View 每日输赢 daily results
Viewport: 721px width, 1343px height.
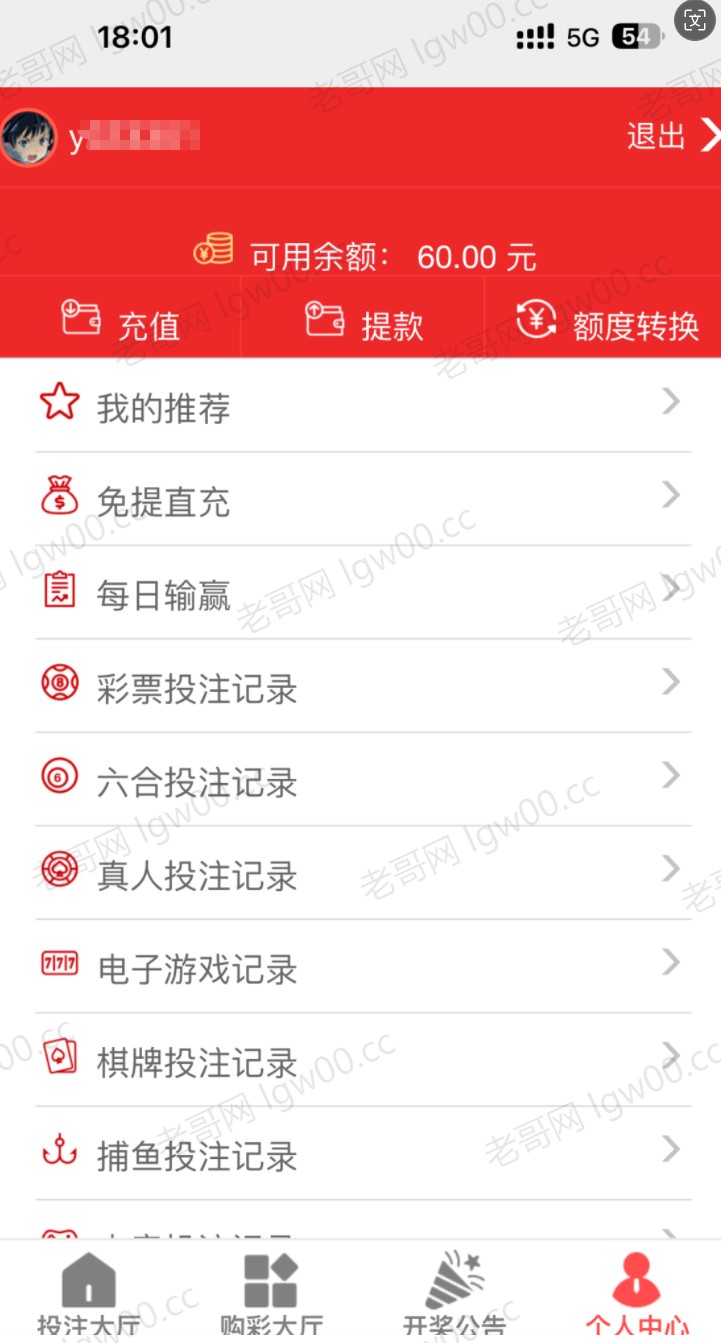click(362, 593)
